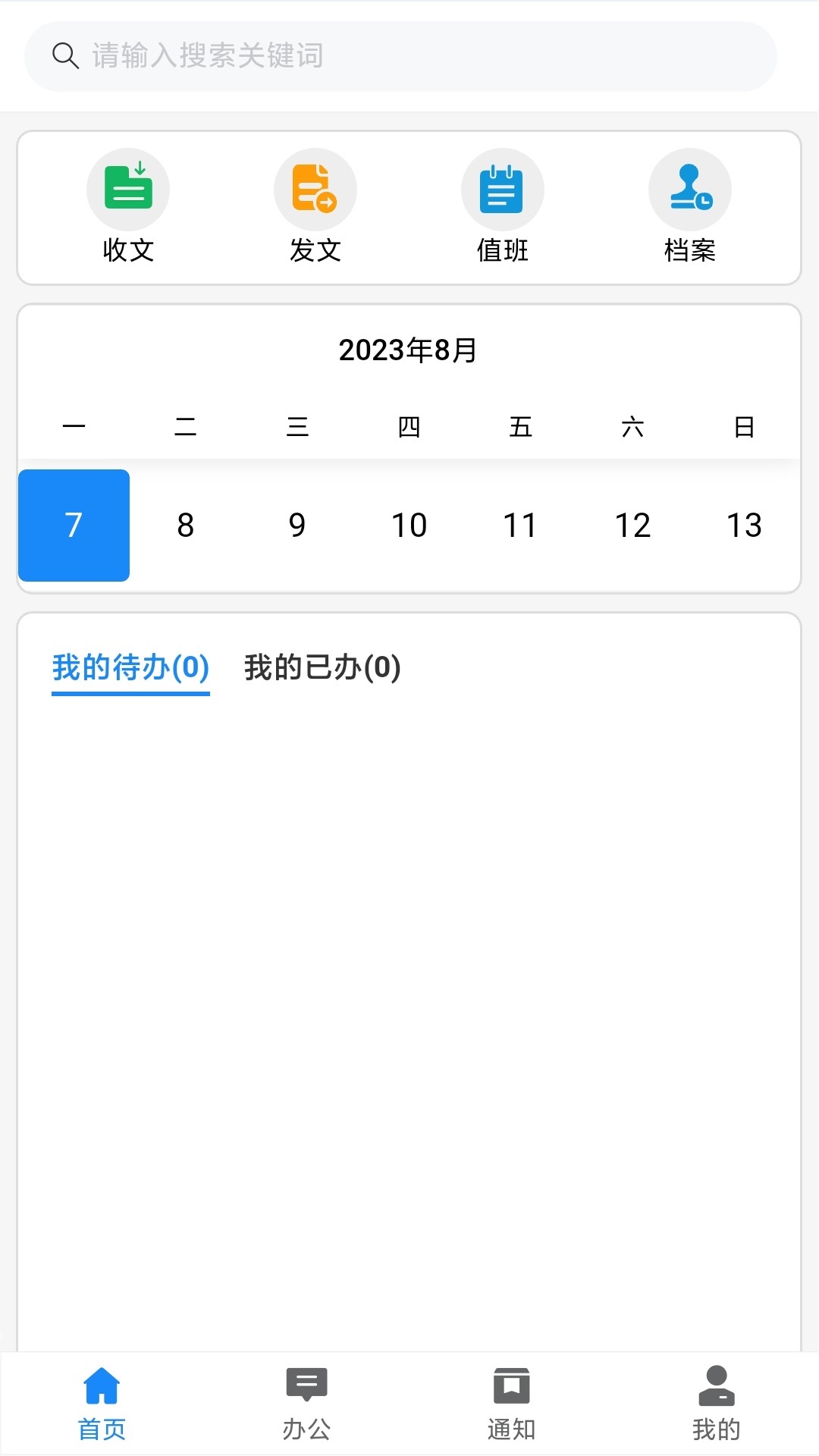The width and height of the screenshot is (819, 1456).
Task: Choose date 12 in the calendar
Action: pyautogui.click(x=632, y=525)
